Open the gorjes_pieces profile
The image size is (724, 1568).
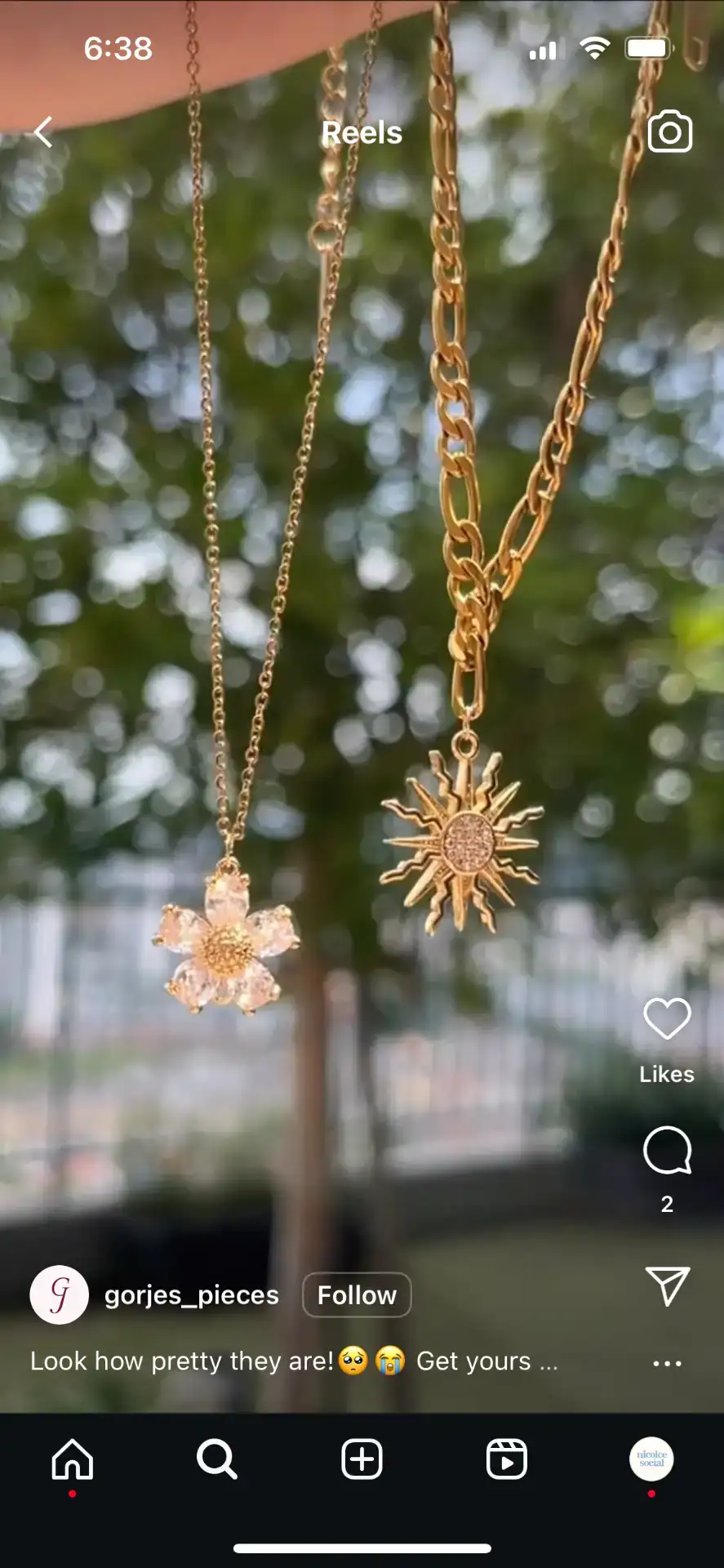191,1295
